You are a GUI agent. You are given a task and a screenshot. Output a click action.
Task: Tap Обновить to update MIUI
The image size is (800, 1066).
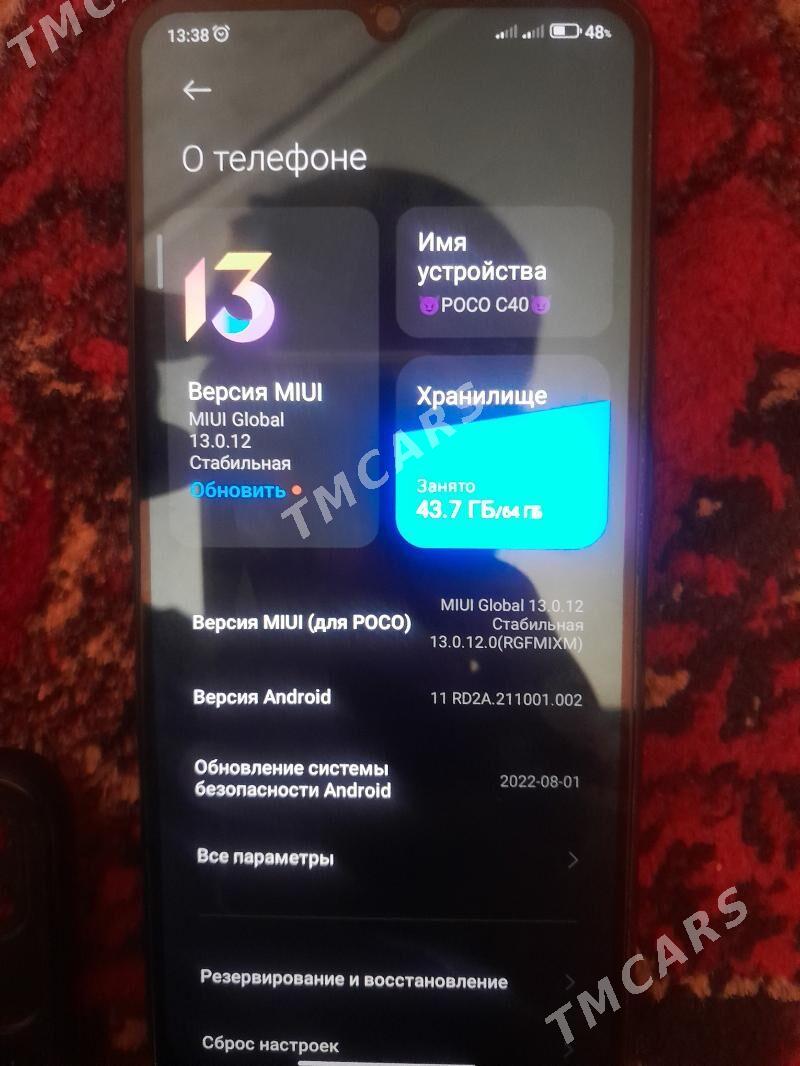coord(238,490)
